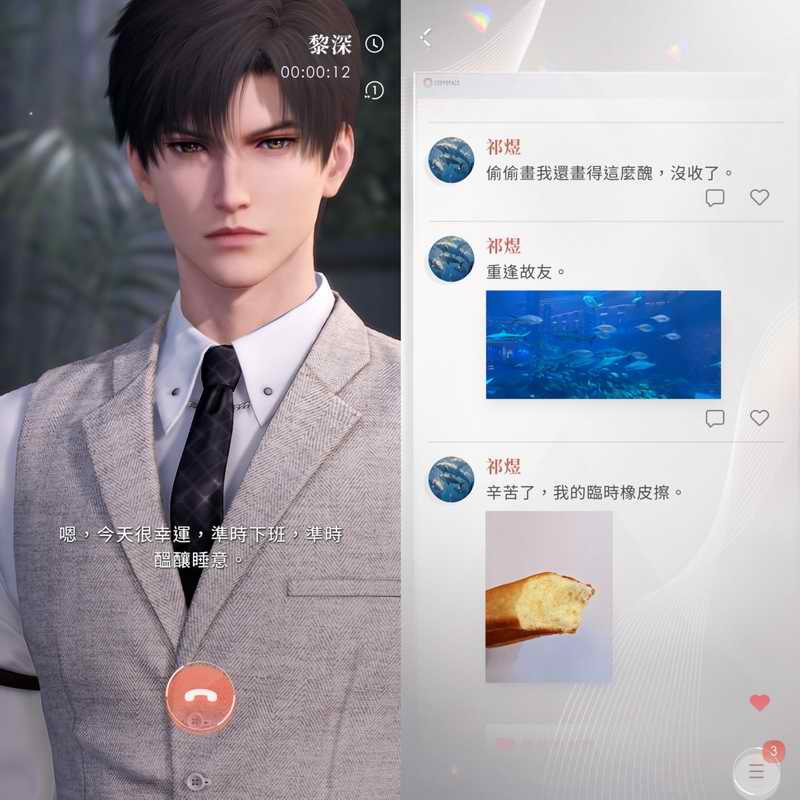View the aquarium photo in 重逢故友 post
800x800 pixels.
click(603, 344)
